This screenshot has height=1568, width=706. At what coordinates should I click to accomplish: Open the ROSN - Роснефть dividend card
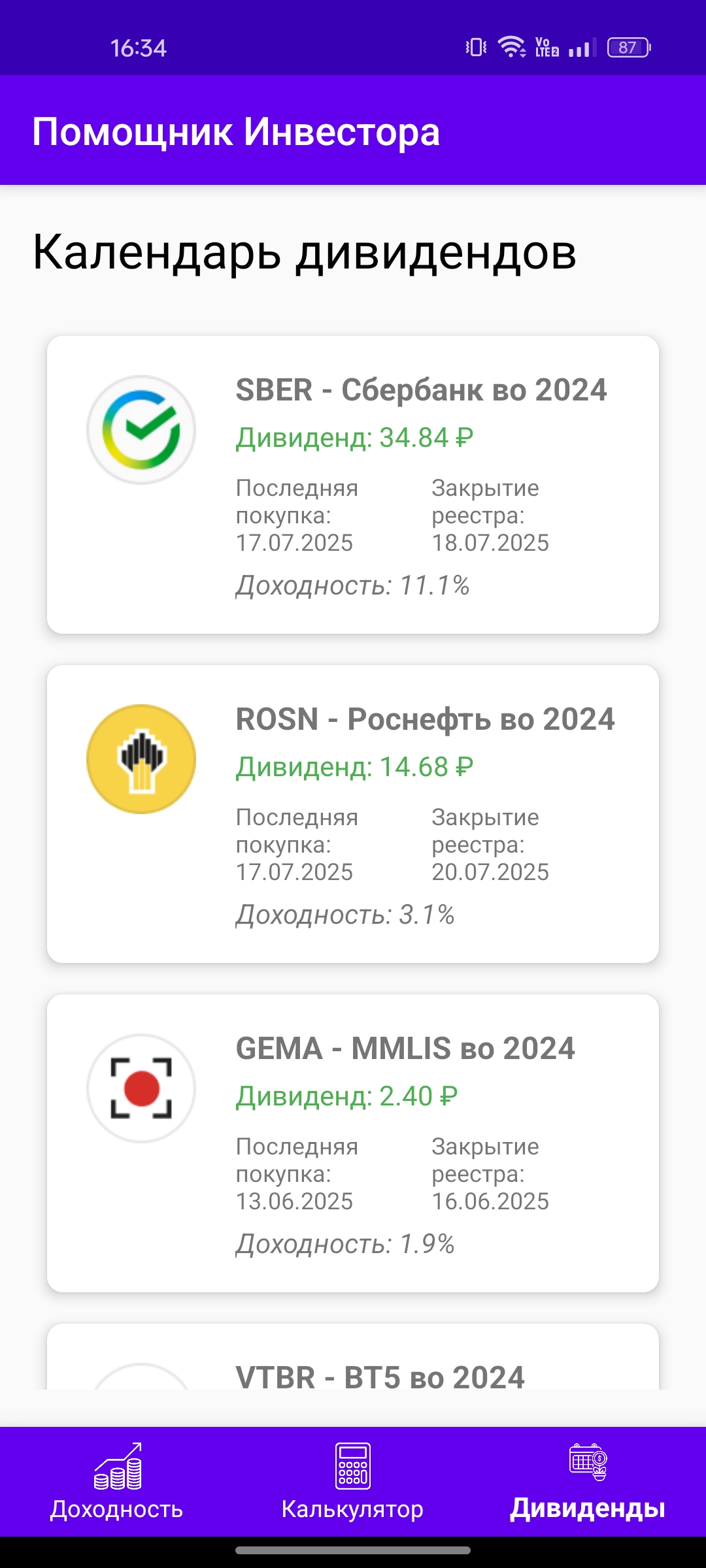pos(353,810)
